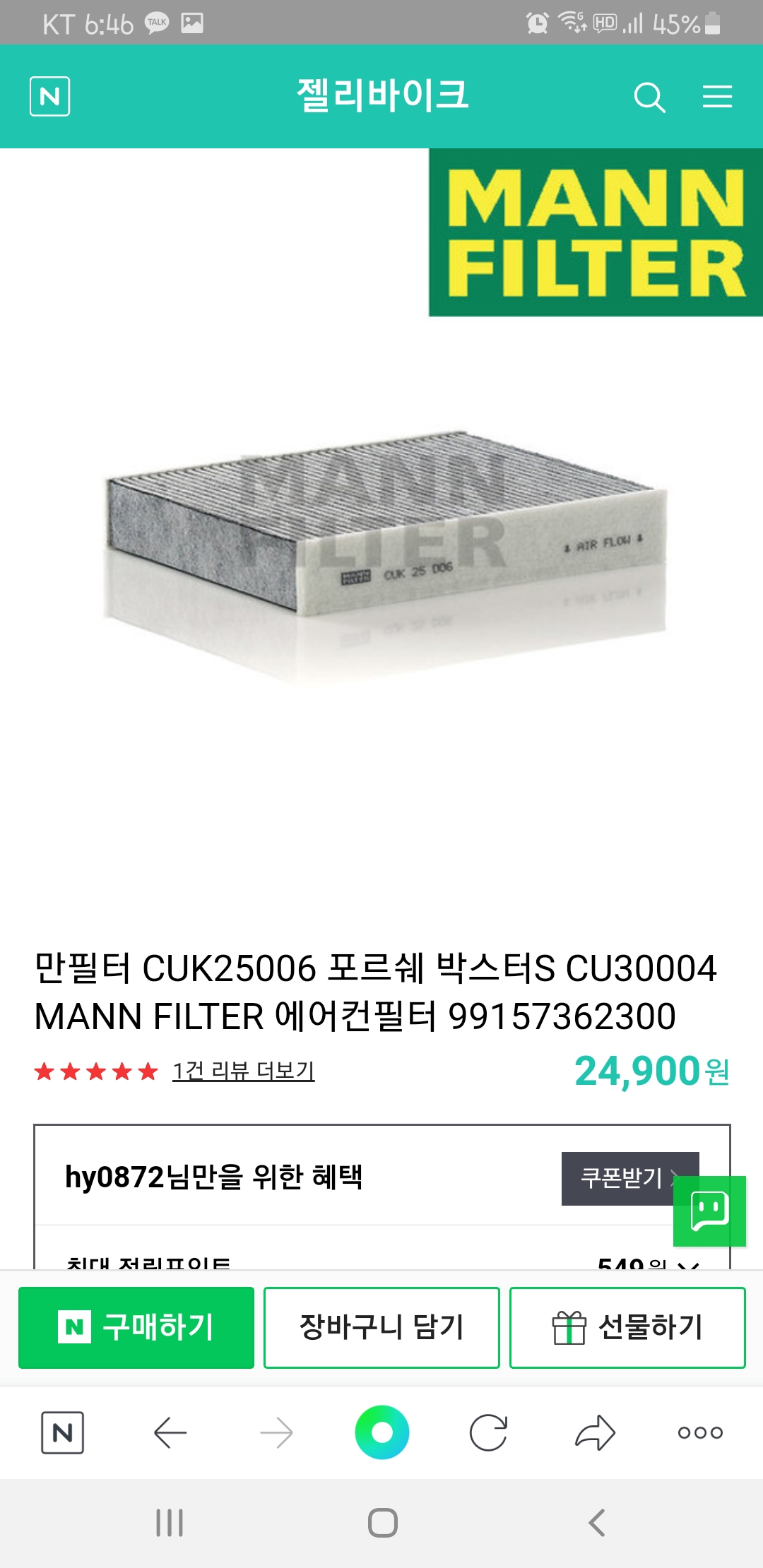
Task: Tap the Naver N icon in header
Action: [x=49, y=96]
